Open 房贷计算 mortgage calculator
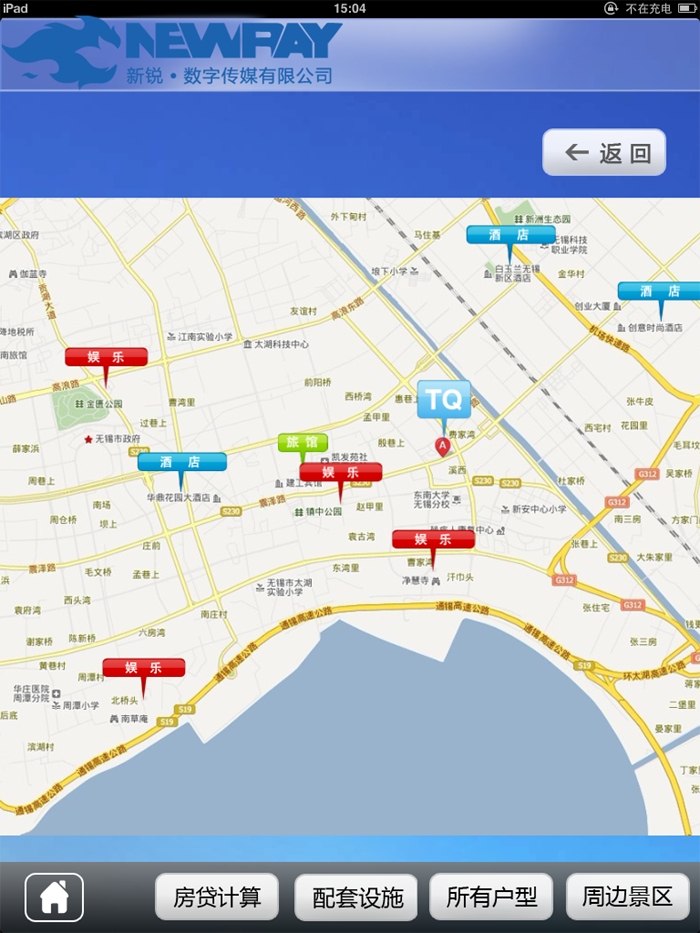Image resolution: width=700 pixels, height=933 pixels. [217, 897]
